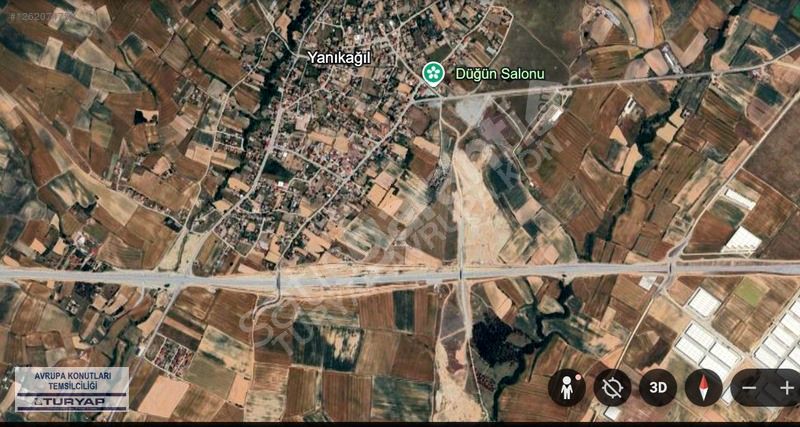
Task: Zoom in with the plus button
Action: tap(786, 387)
